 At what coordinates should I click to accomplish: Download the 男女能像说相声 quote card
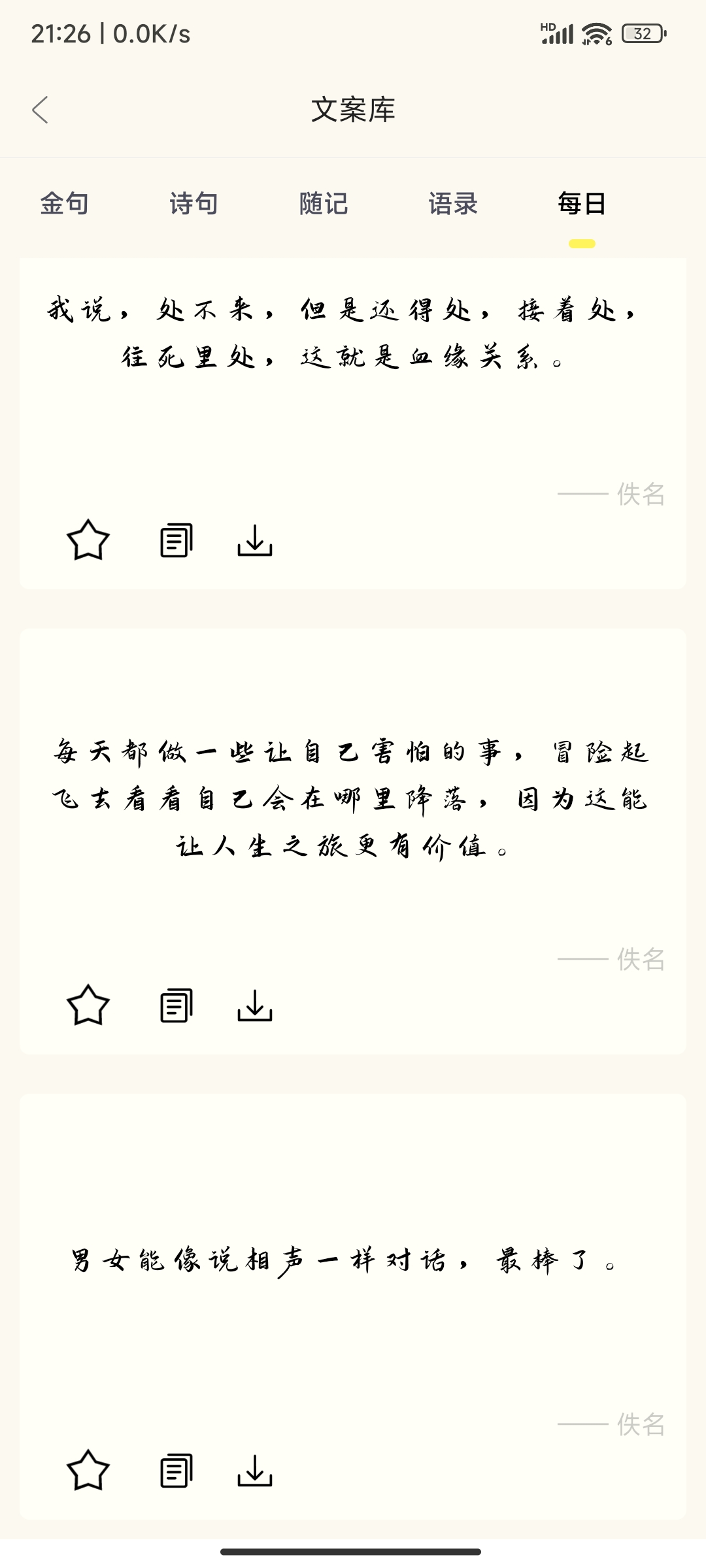click(x=254, y=1470)
